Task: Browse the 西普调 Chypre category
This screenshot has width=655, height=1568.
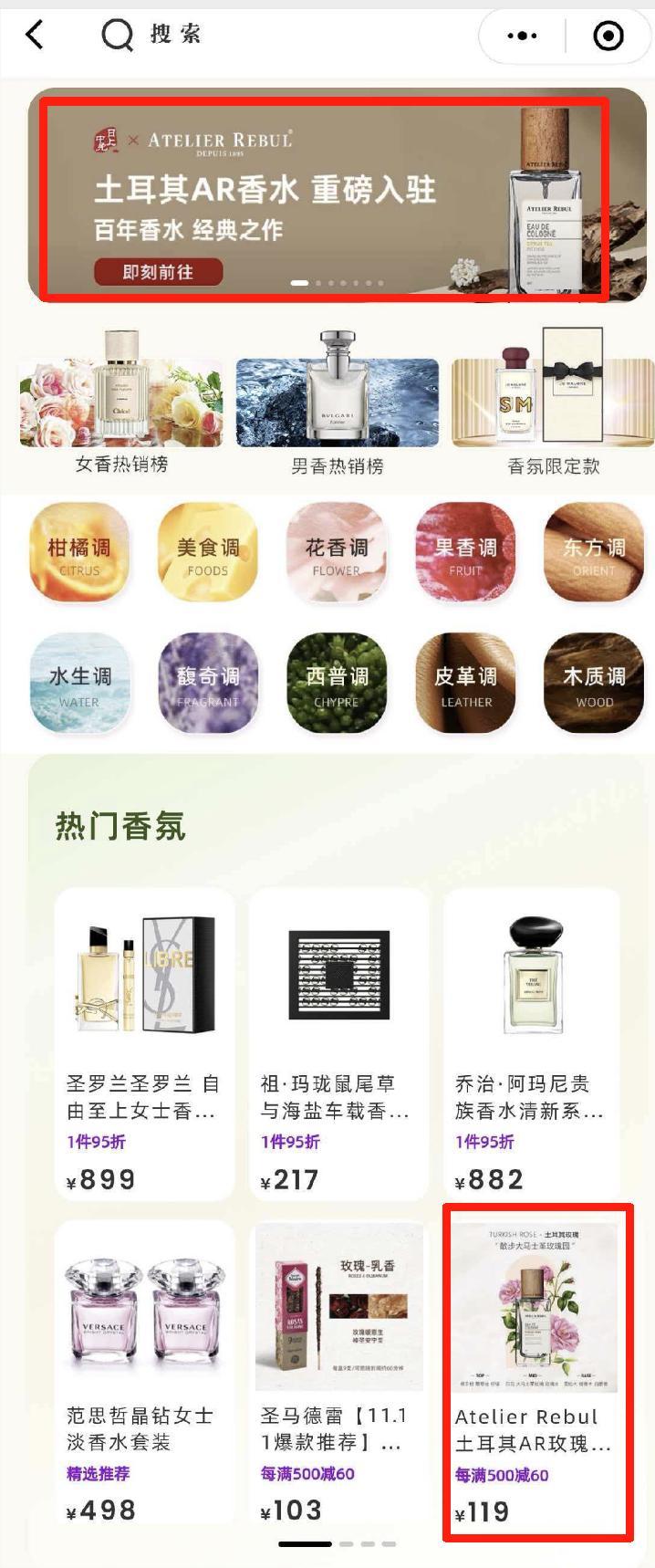Action: 337,683
